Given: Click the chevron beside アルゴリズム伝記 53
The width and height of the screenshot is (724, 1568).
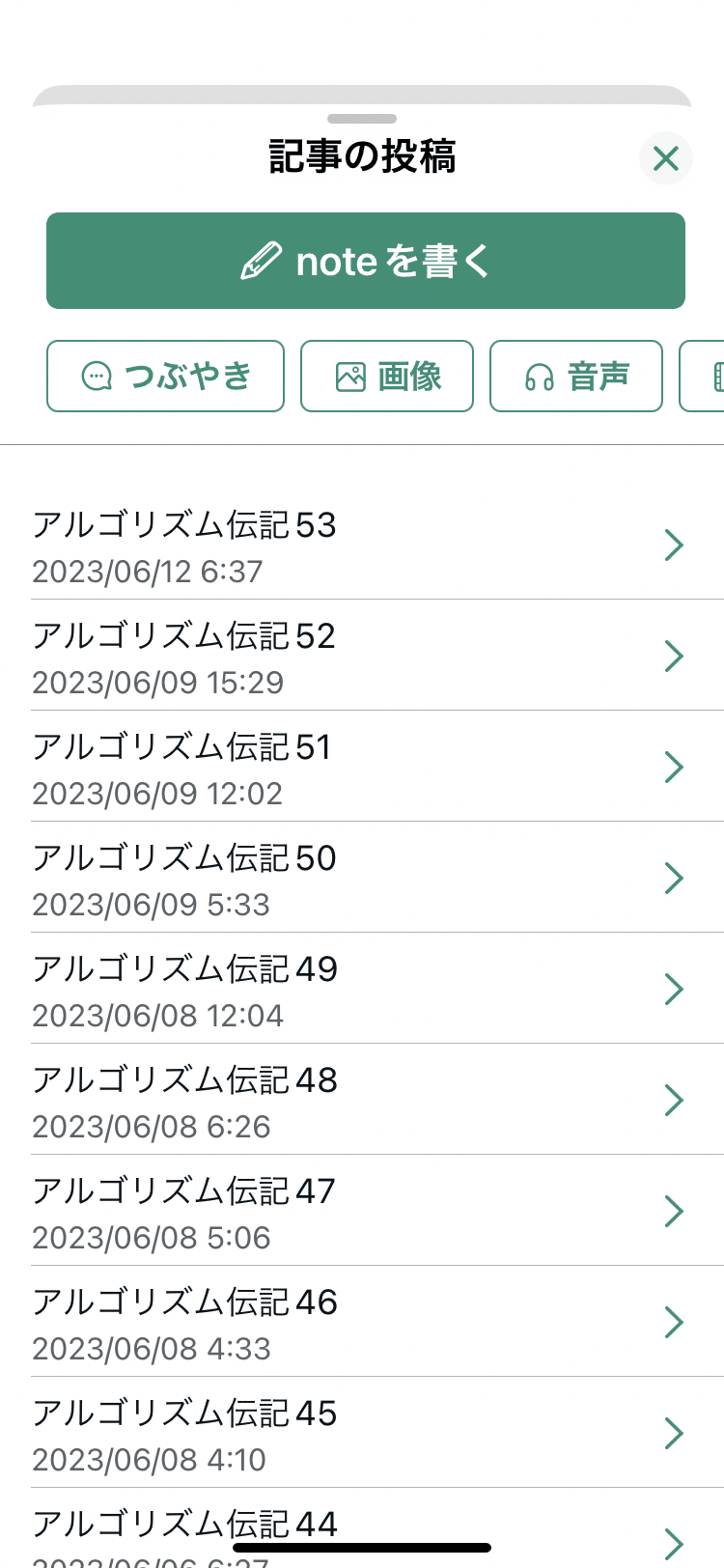Looking at the screenshot, I should pos(674,545).
